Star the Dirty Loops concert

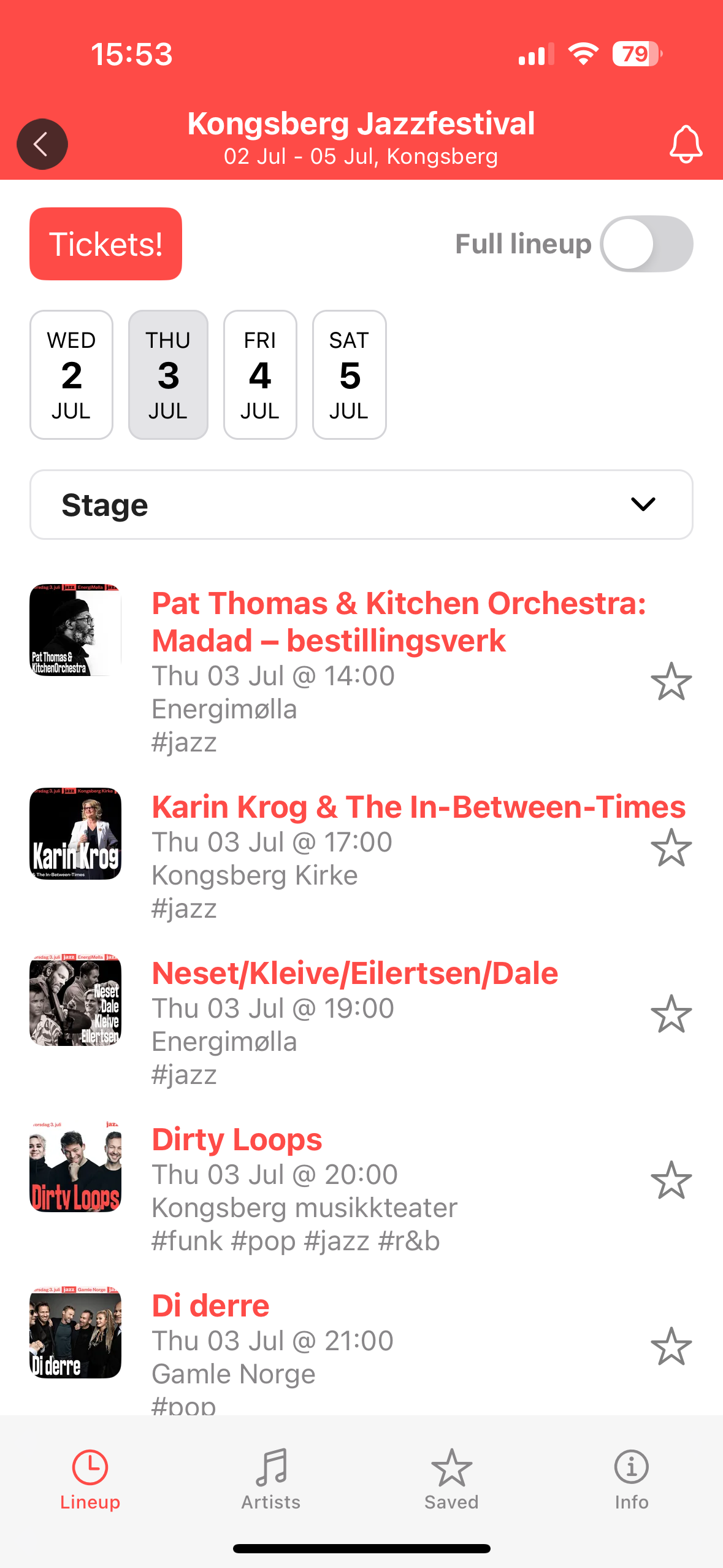(671, 1180)
